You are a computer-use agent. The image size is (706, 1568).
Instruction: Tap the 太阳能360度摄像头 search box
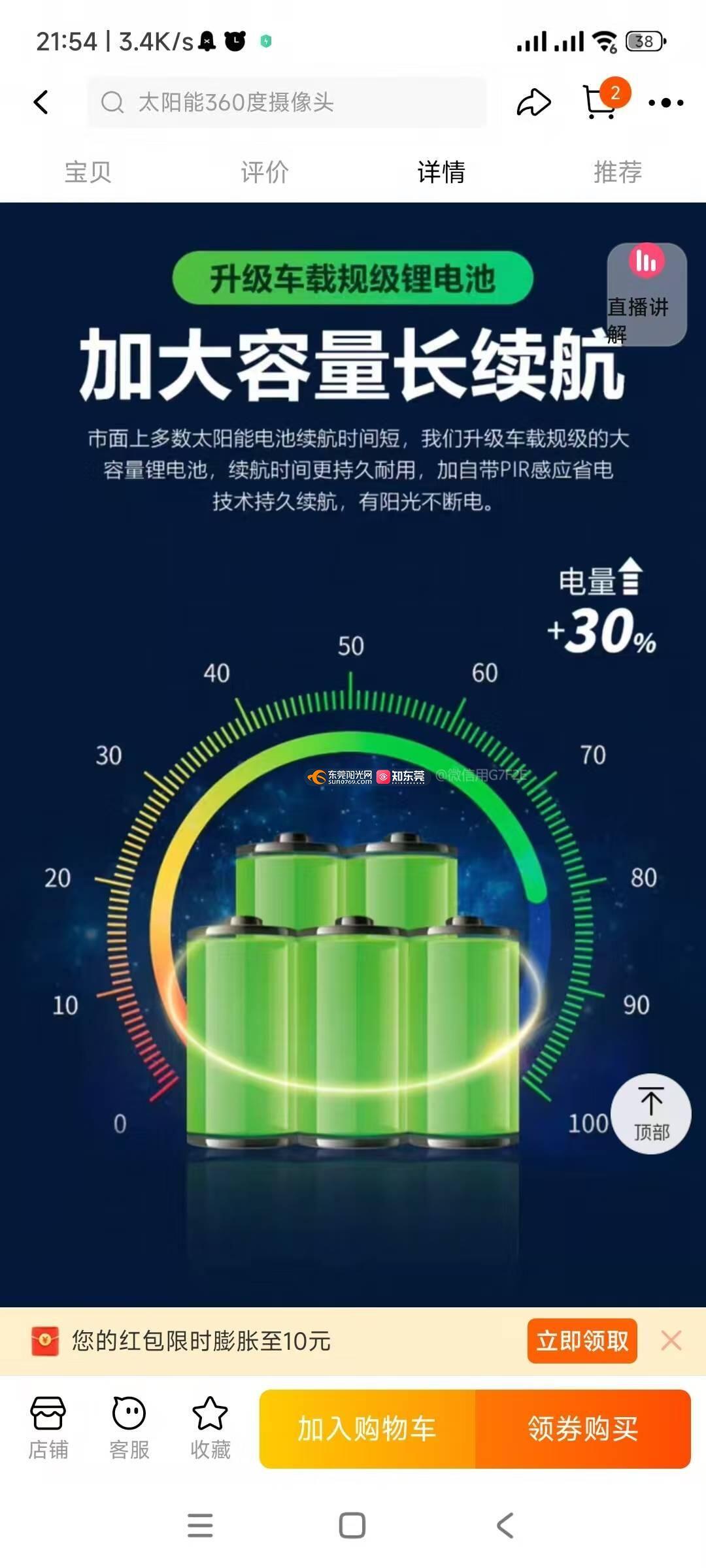point(288,102)
